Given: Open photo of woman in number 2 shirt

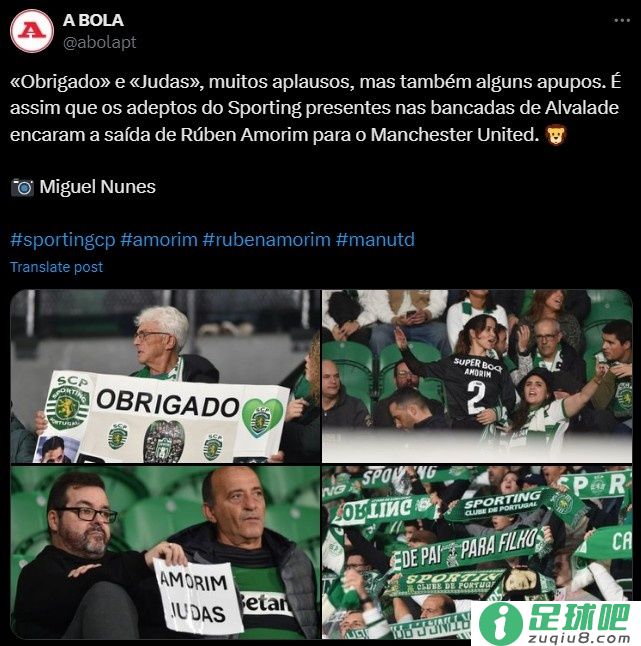Looking at the screenshot, I should (477, 376).
